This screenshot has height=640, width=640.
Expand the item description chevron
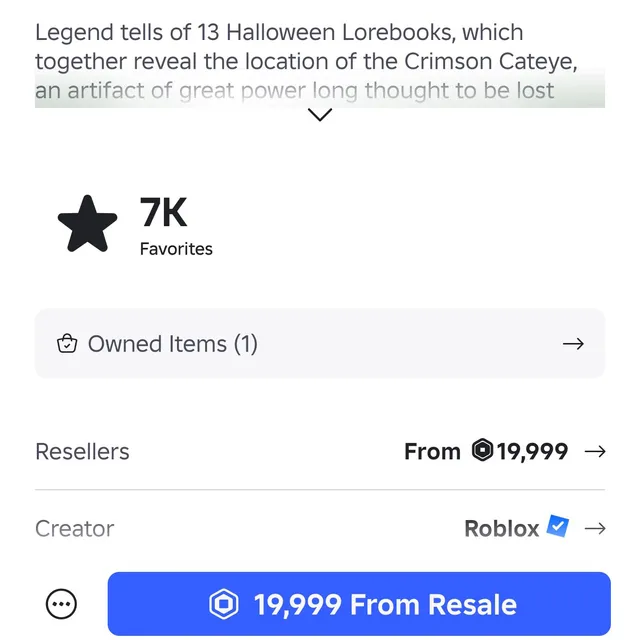[320, 116]
